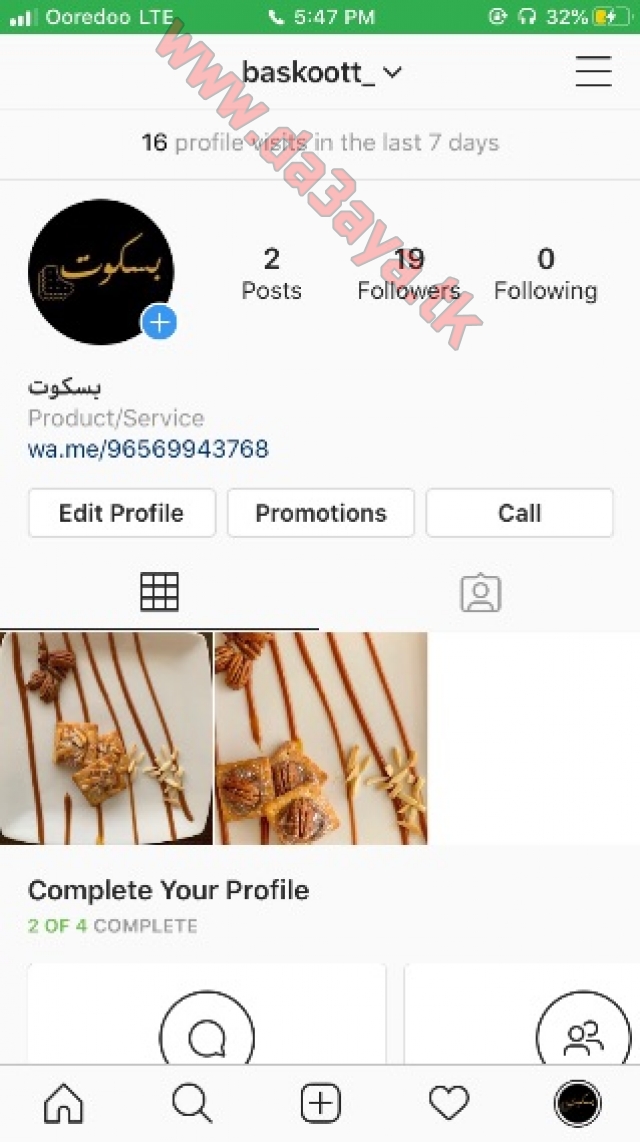The image size is (640, 1142).
Task: Tap Edit Profile button
Action: coord(122,513)
